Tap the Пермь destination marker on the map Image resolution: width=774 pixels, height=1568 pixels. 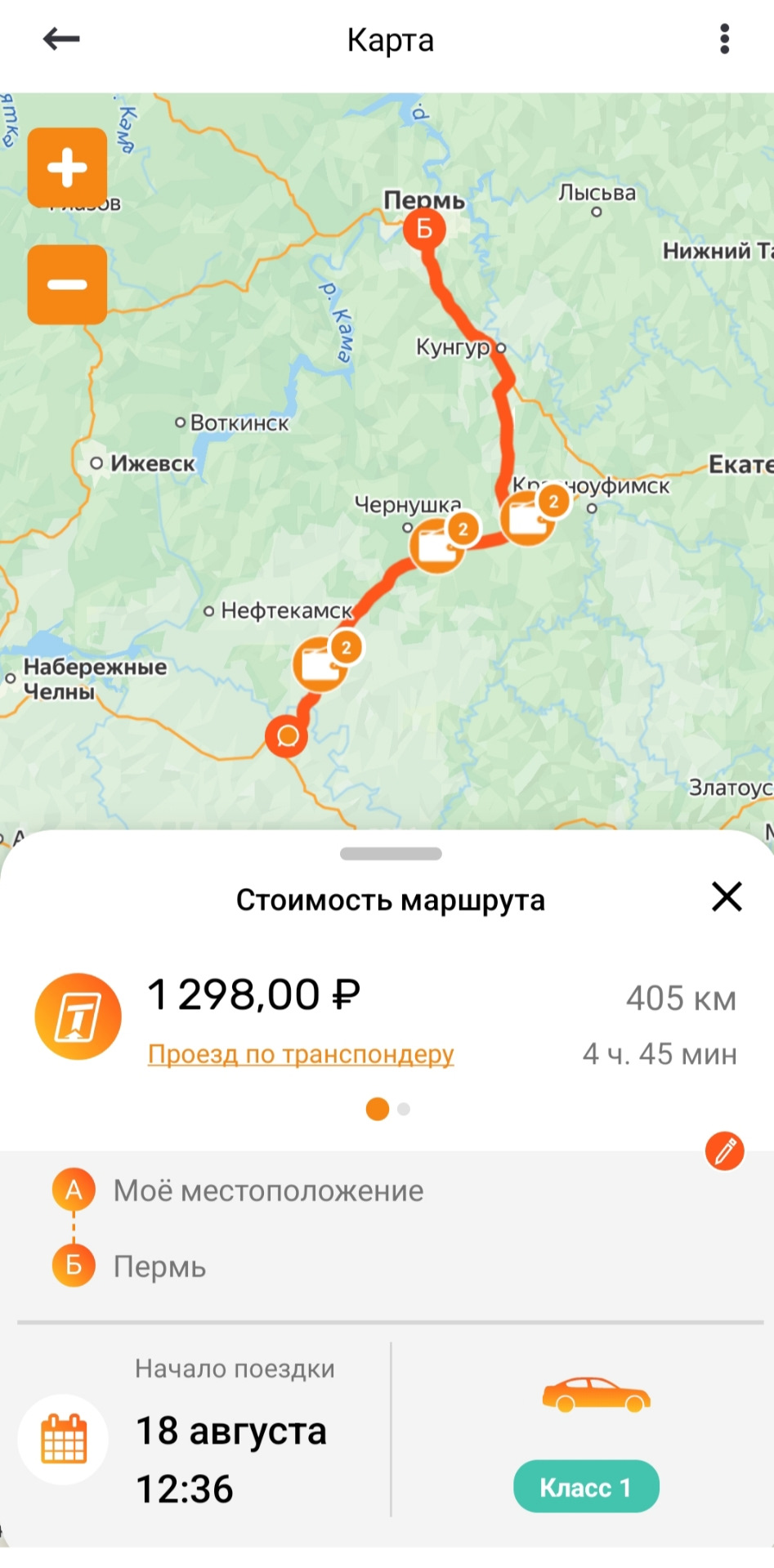pyautogui.click(x=424, y=229)
